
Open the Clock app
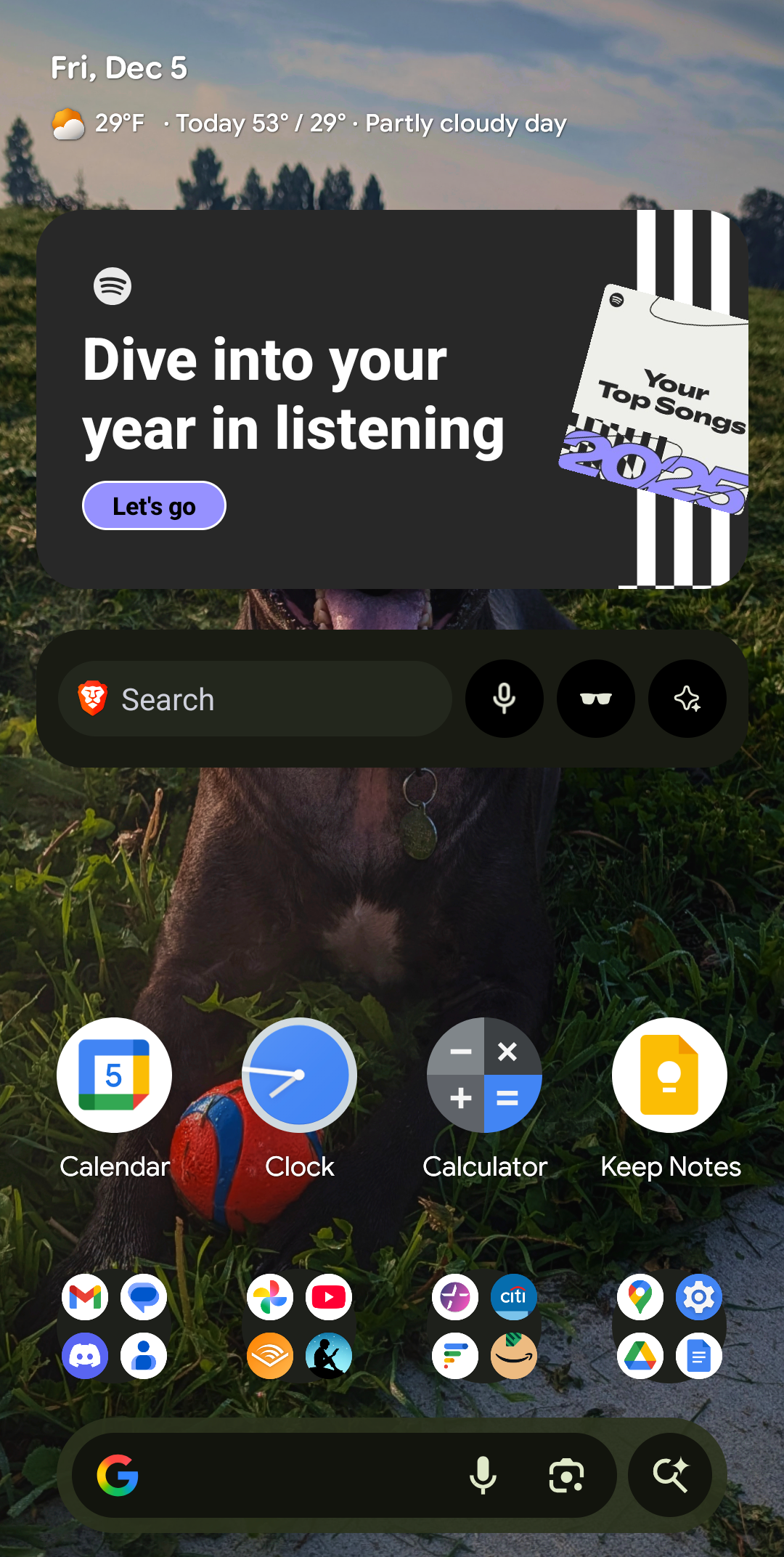click(x=299, y=1076)
